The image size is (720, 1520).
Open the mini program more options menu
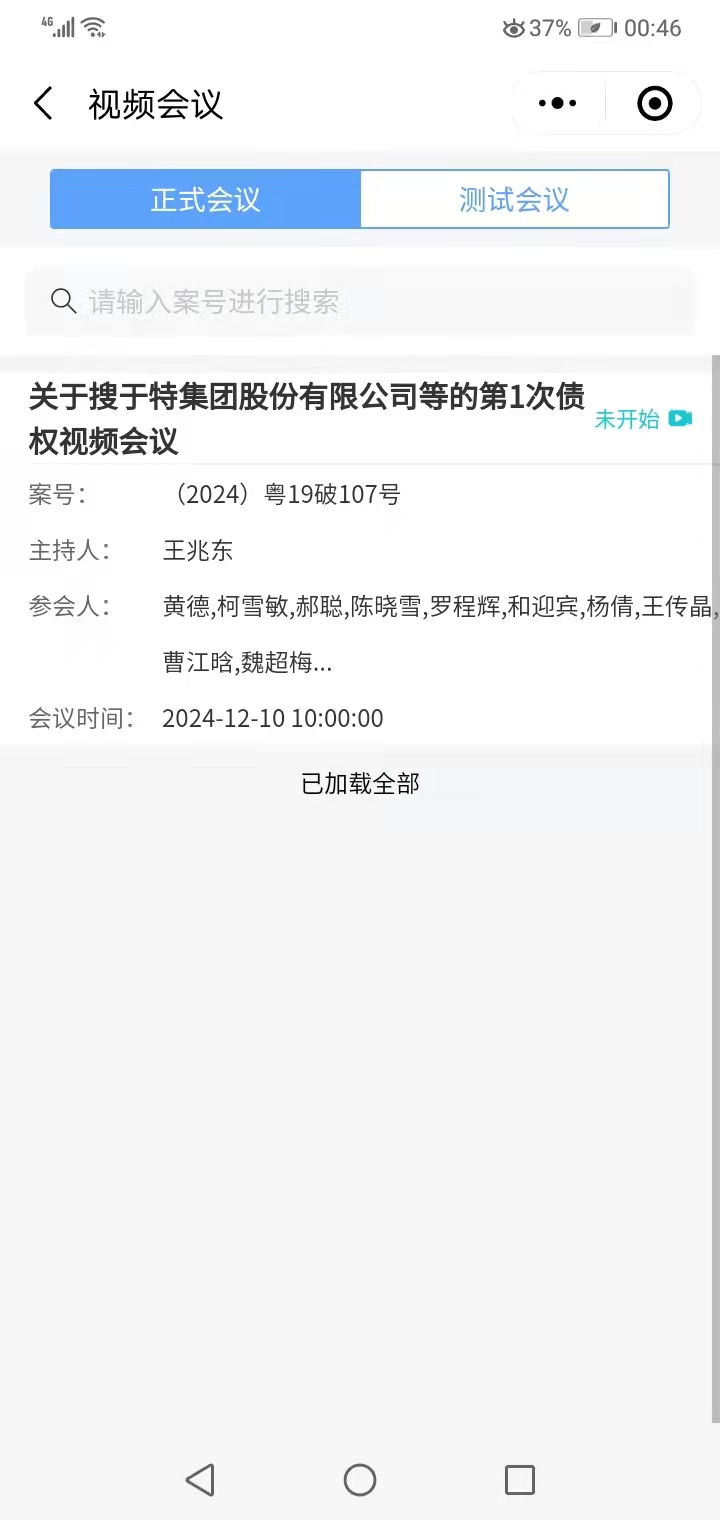pyautogui.click(x=557, y=103)
